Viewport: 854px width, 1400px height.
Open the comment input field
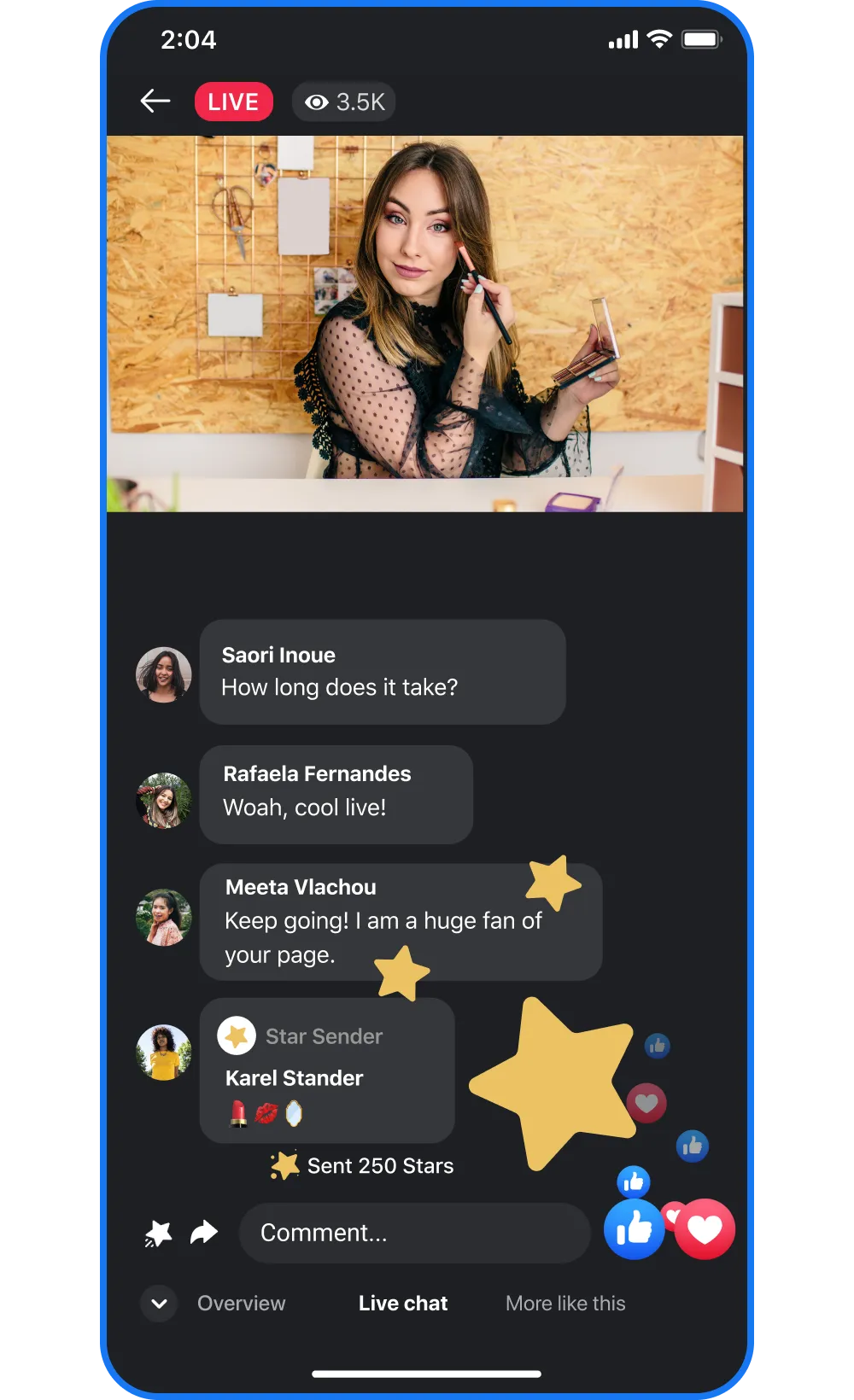pyautogui.click(x=414, y=1233)
